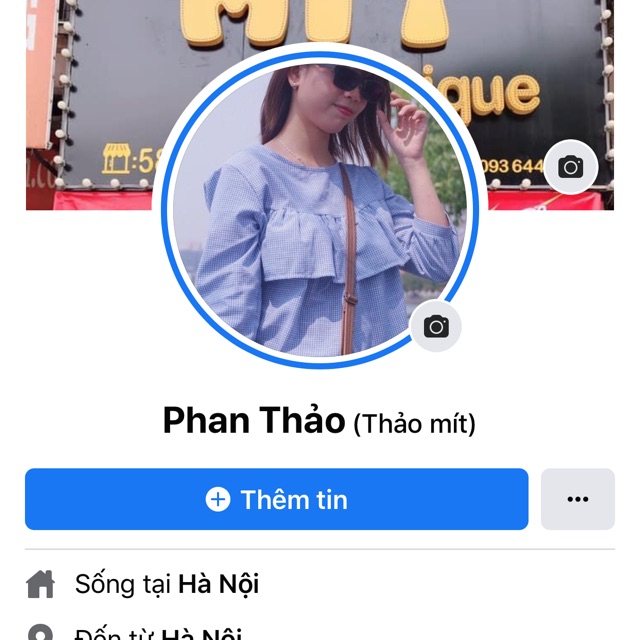Screen dimensions: 640x640
Task: Open Hà Nội in Sống tại row
Action: [x=219, y=584]
